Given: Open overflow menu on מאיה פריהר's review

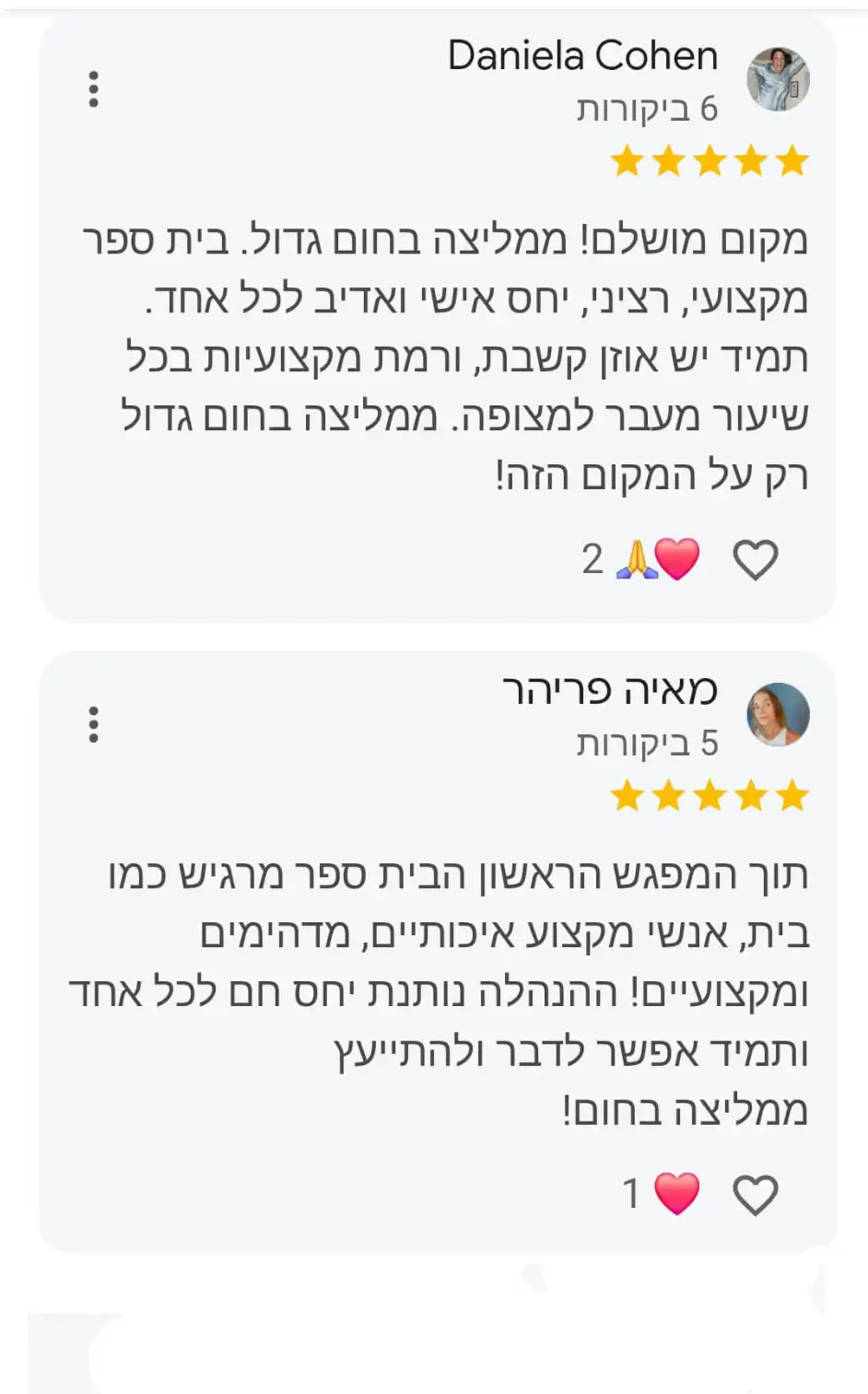Looking at the screenshot, I should pos(93,725).
